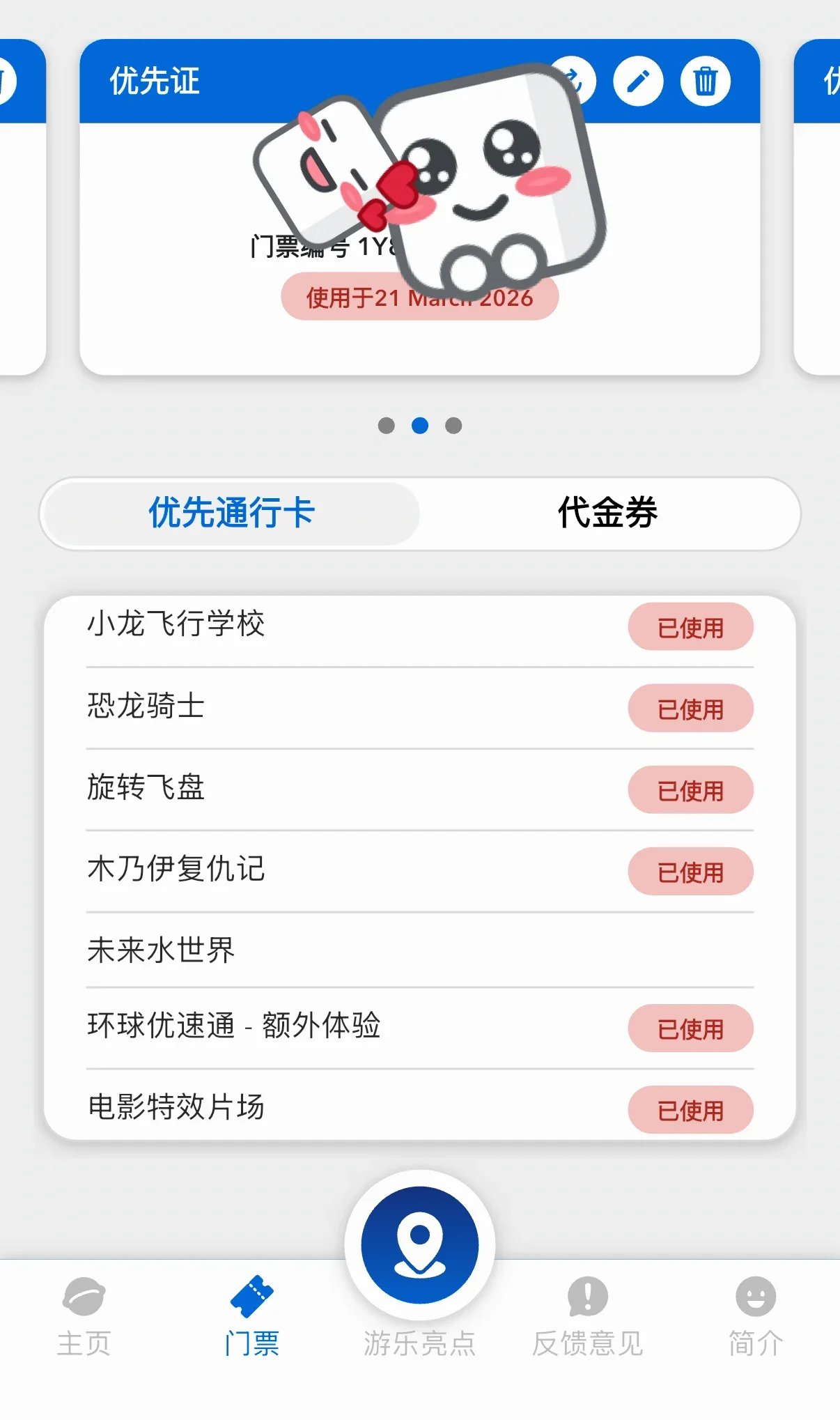Delete the 优先证 ticket with trash icon
This screenshot has height=1420, width=840.
pos(705,81)
